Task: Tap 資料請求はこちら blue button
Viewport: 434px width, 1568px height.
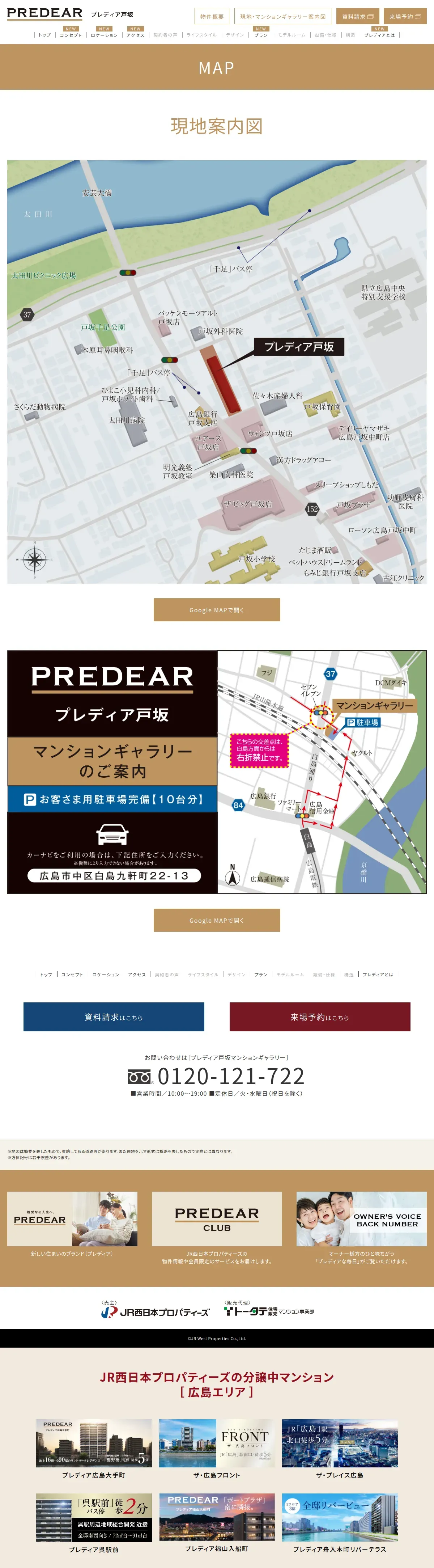Action: (x=114, y=1017)
